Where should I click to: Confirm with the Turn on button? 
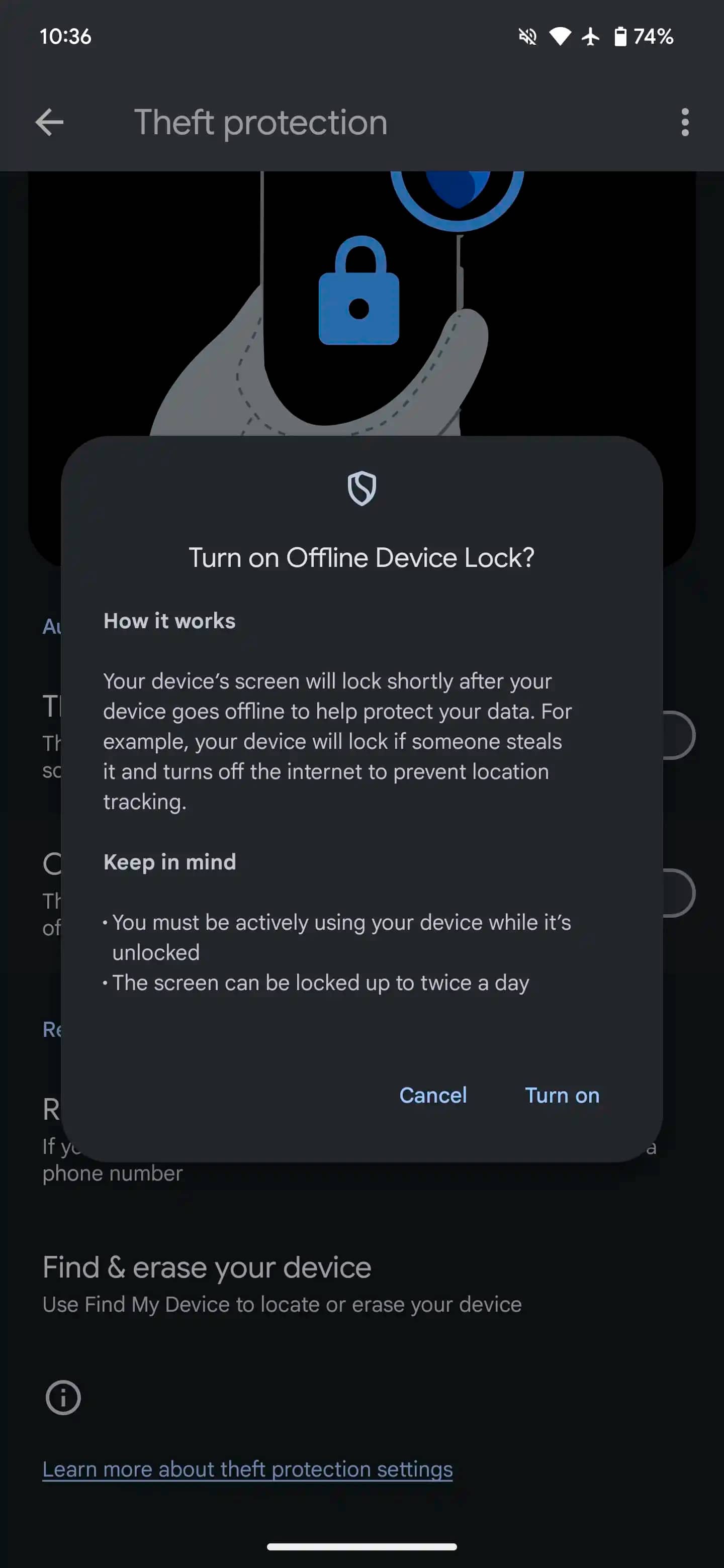[x=562, y=1095]
